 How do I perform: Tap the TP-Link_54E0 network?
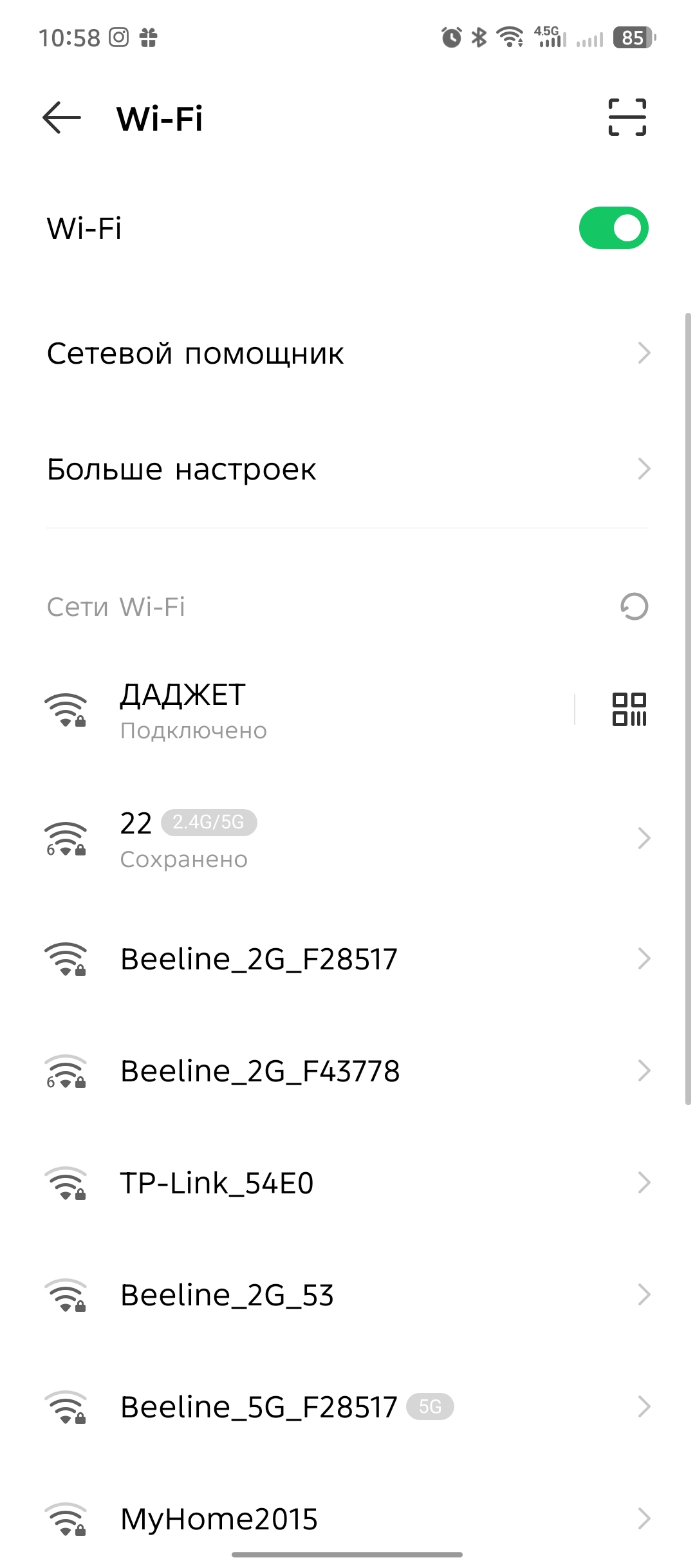point(347,1183)
